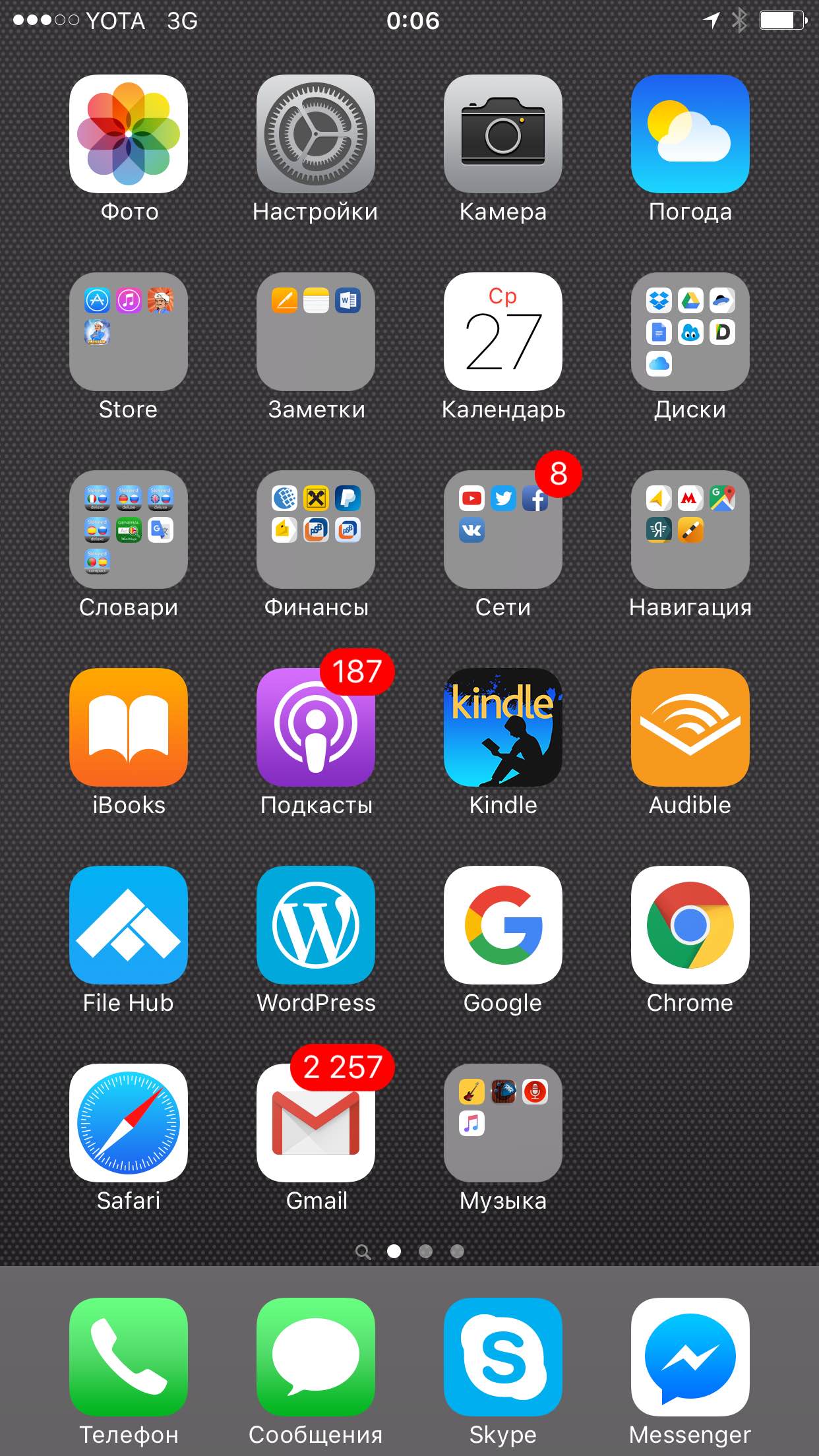
Task: Open Подкасты with 187 badge
Action: click(316, 727)
